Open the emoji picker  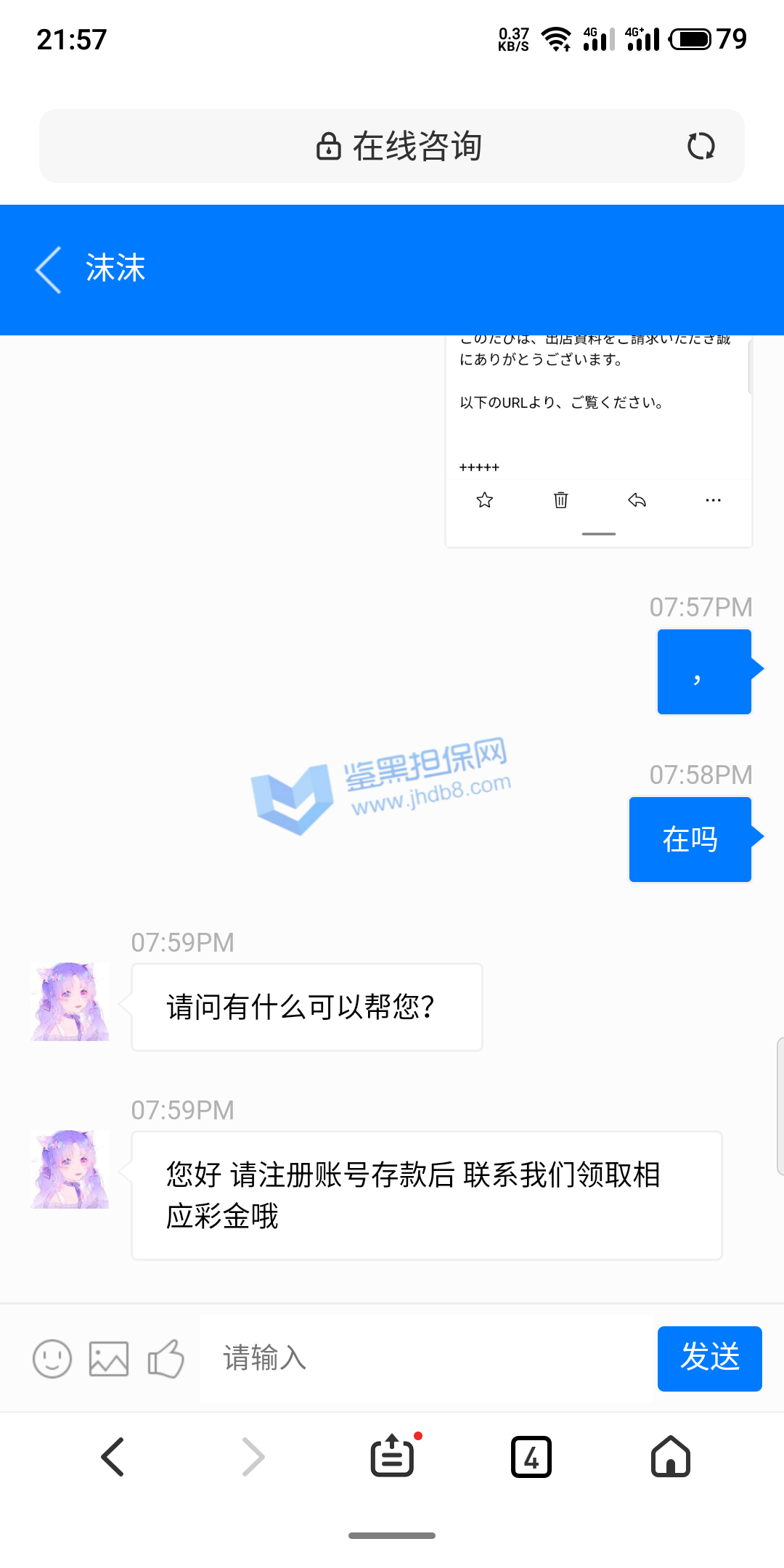click(52, 1358)
